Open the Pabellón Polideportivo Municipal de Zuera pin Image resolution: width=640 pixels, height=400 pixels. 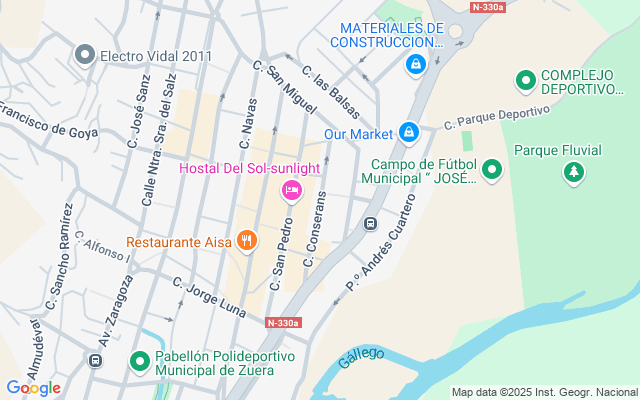pyautogui.click(x=141, y=360)
